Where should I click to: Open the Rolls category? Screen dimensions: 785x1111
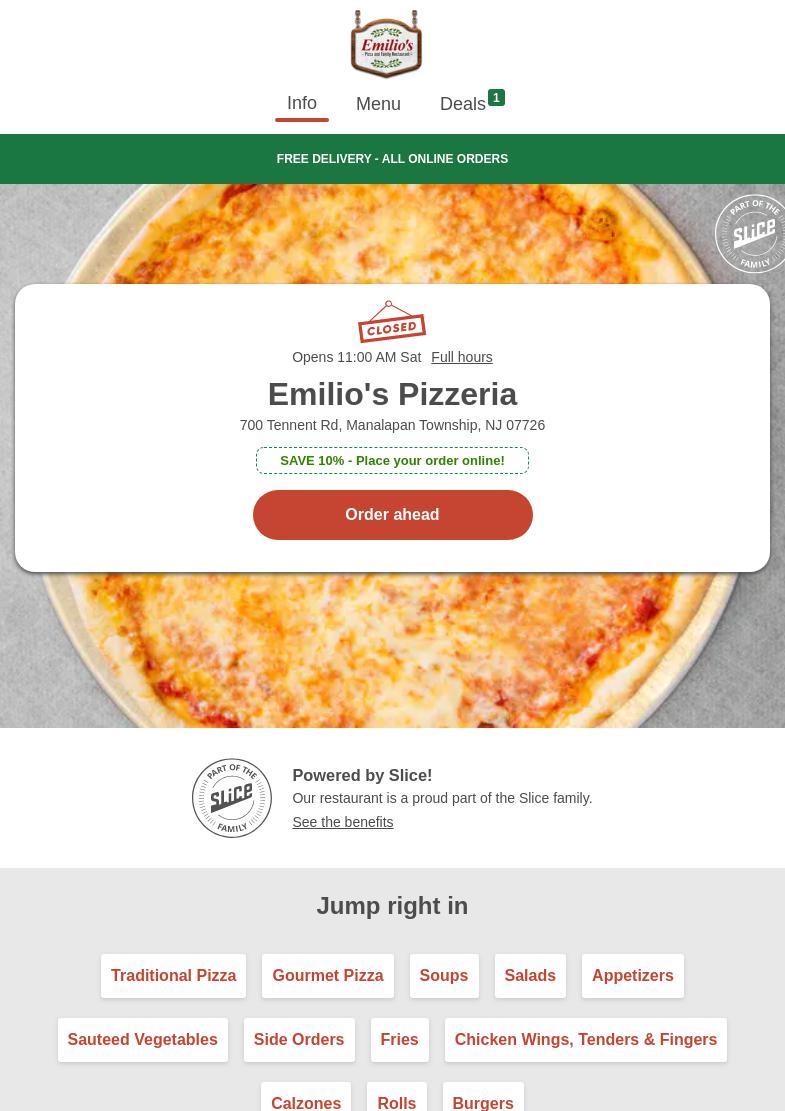(x=397, y=1098)
